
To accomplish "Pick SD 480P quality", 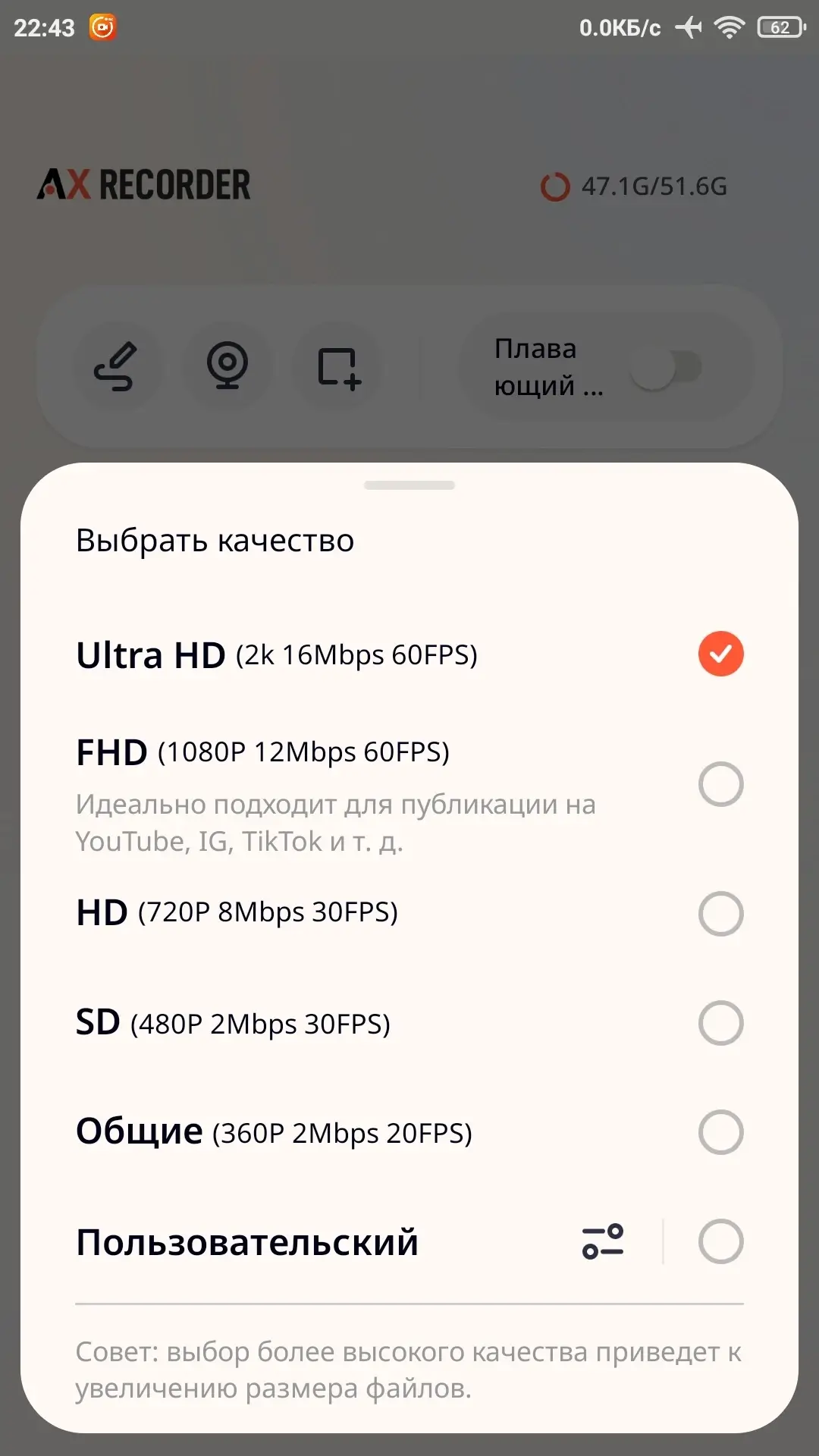I will point(720,1023).
